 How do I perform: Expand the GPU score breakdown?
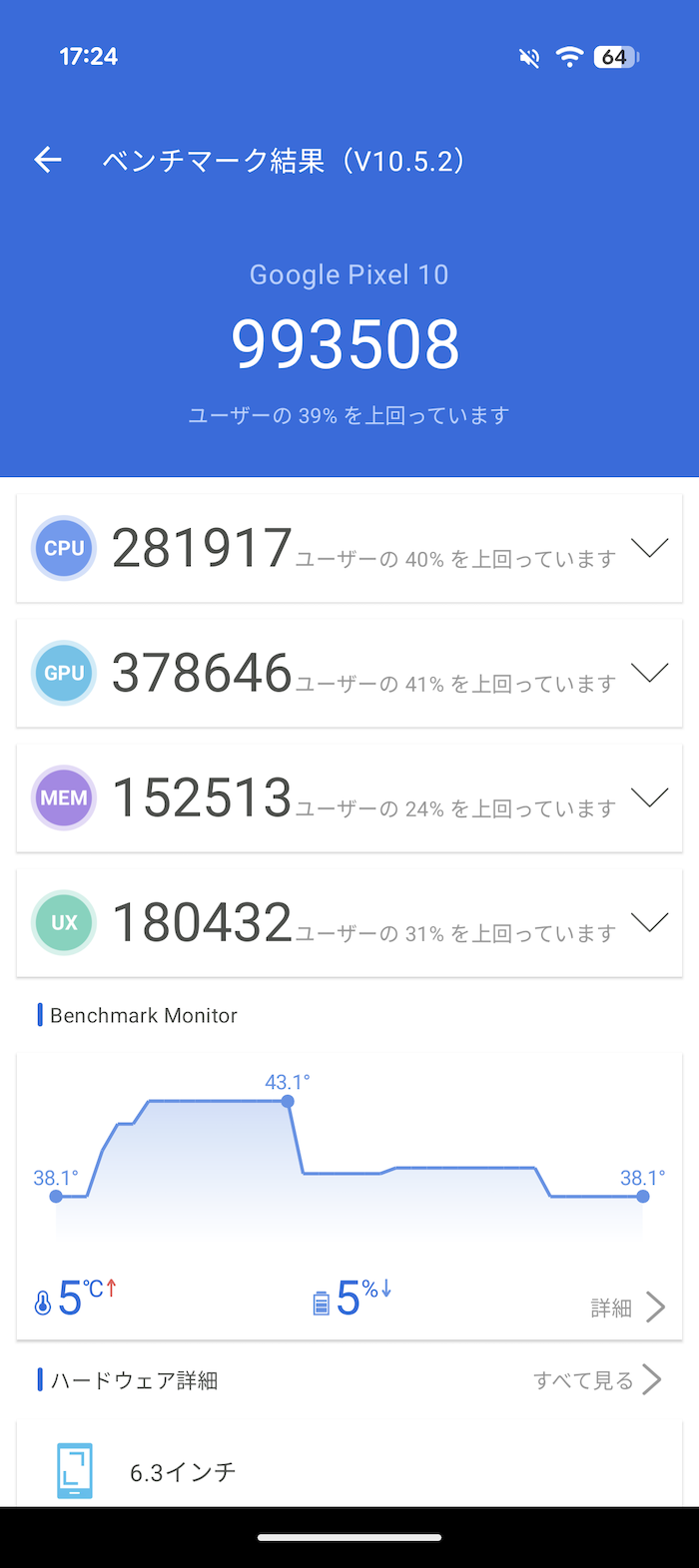tap(349, 674)
